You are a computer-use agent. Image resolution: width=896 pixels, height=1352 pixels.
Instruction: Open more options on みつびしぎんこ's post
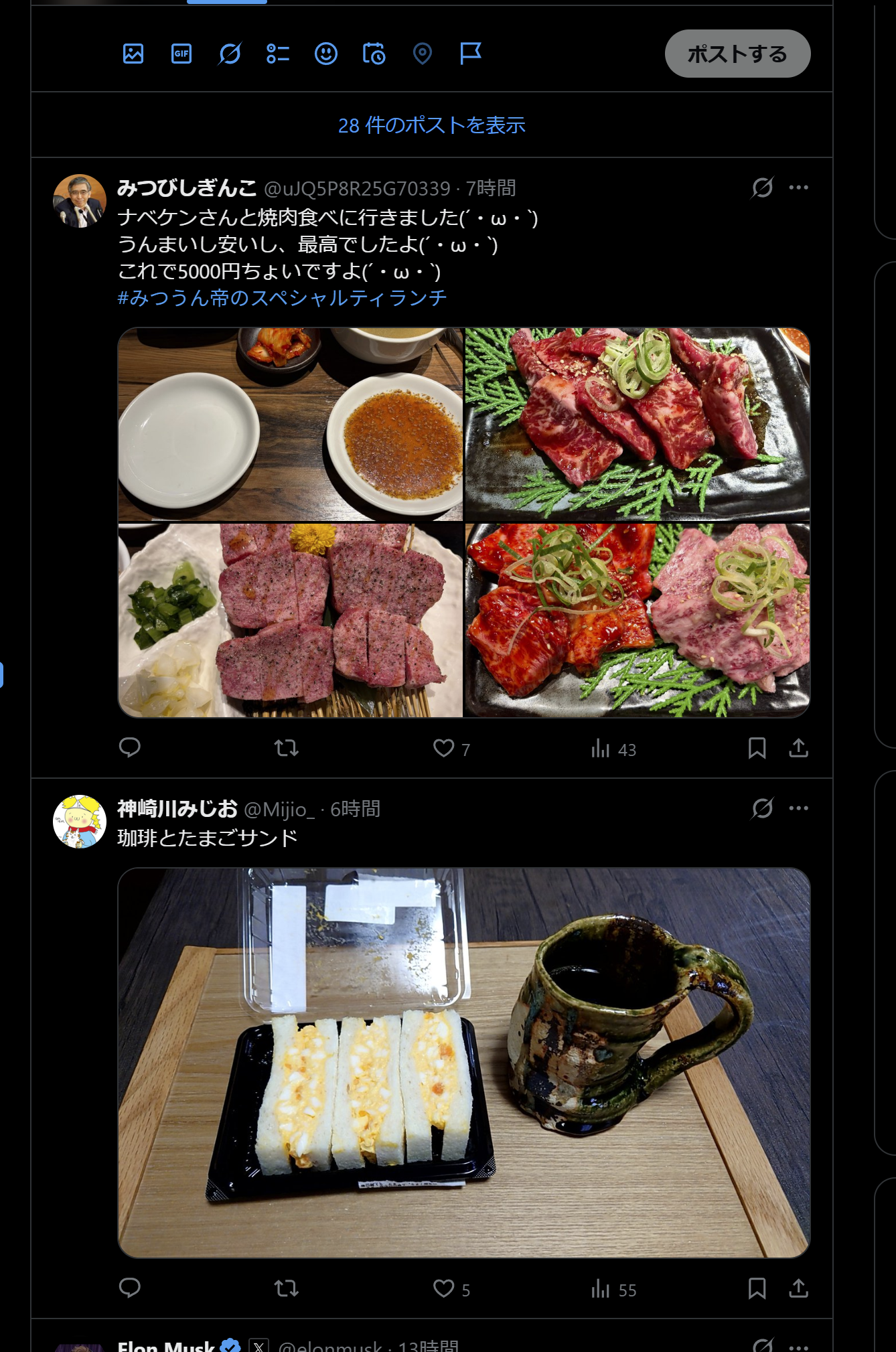[798, 187]
